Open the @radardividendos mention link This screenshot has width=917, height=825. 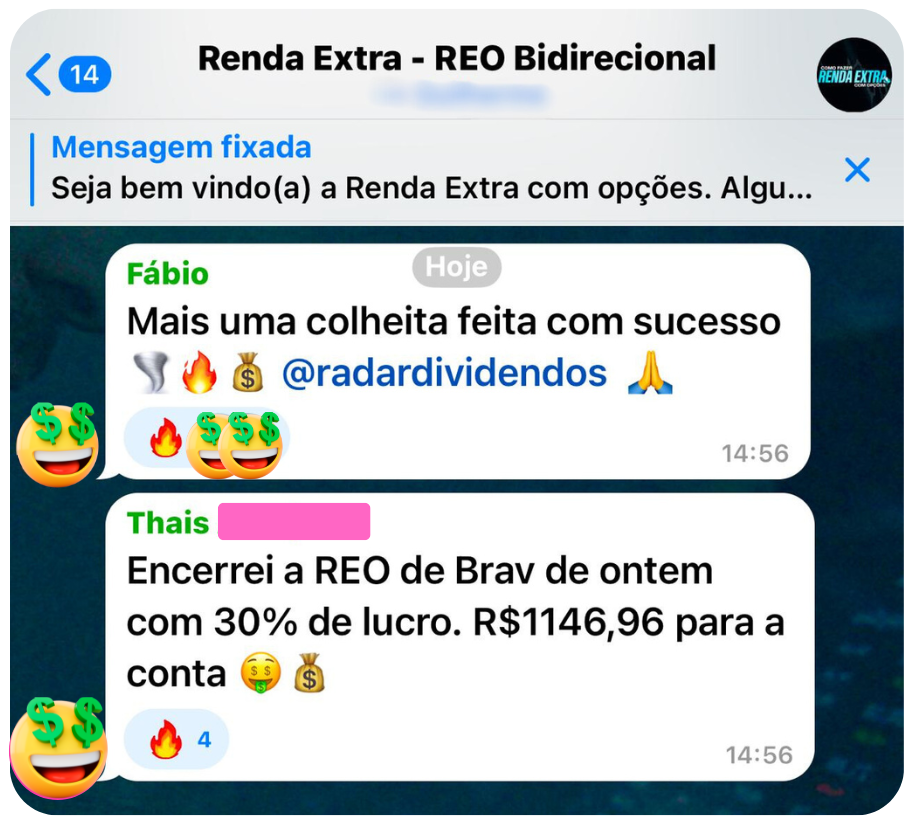coord(444,374)
